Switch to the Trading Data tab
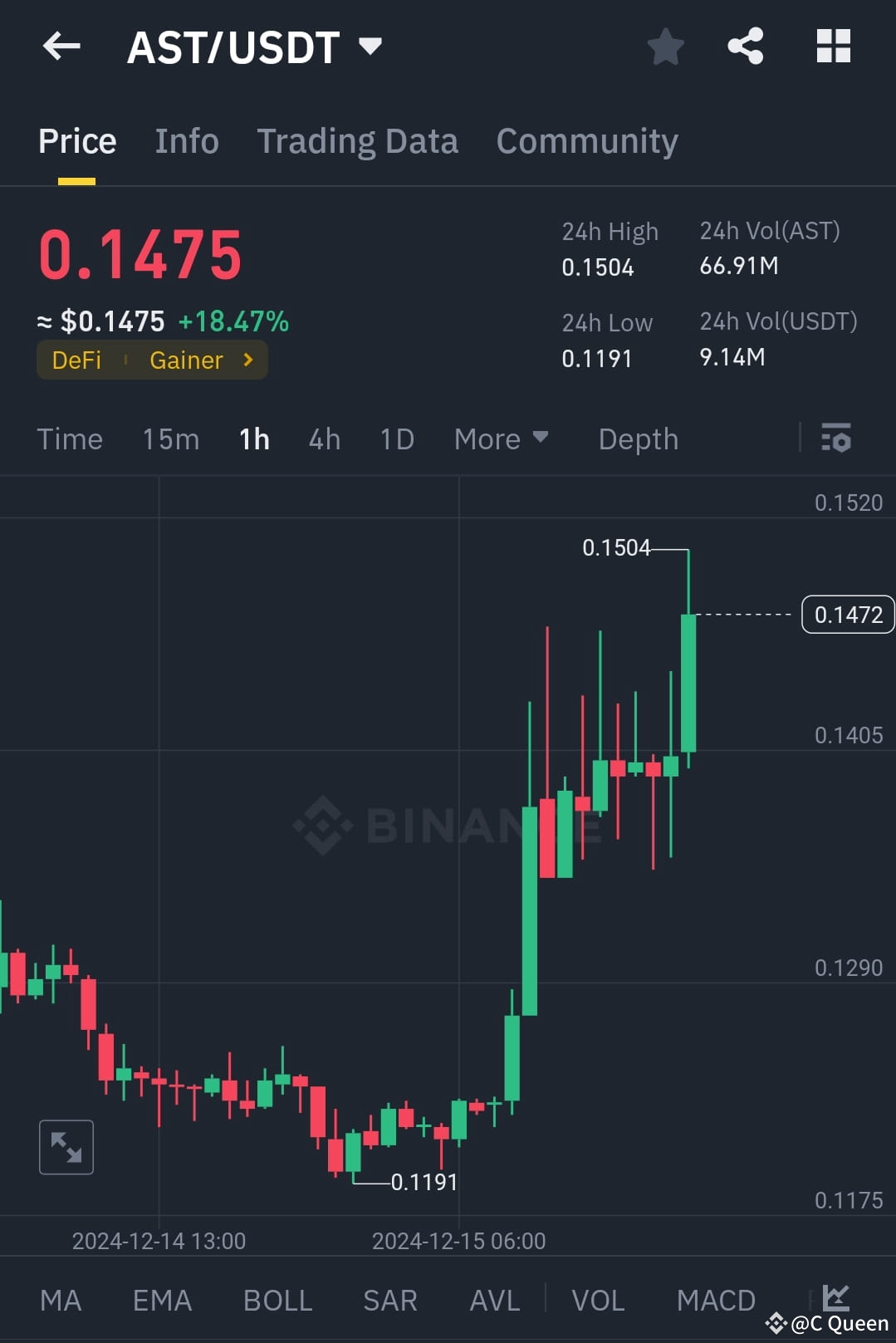The width and height of the screenshot is (896, 1343). click(358, 141)
